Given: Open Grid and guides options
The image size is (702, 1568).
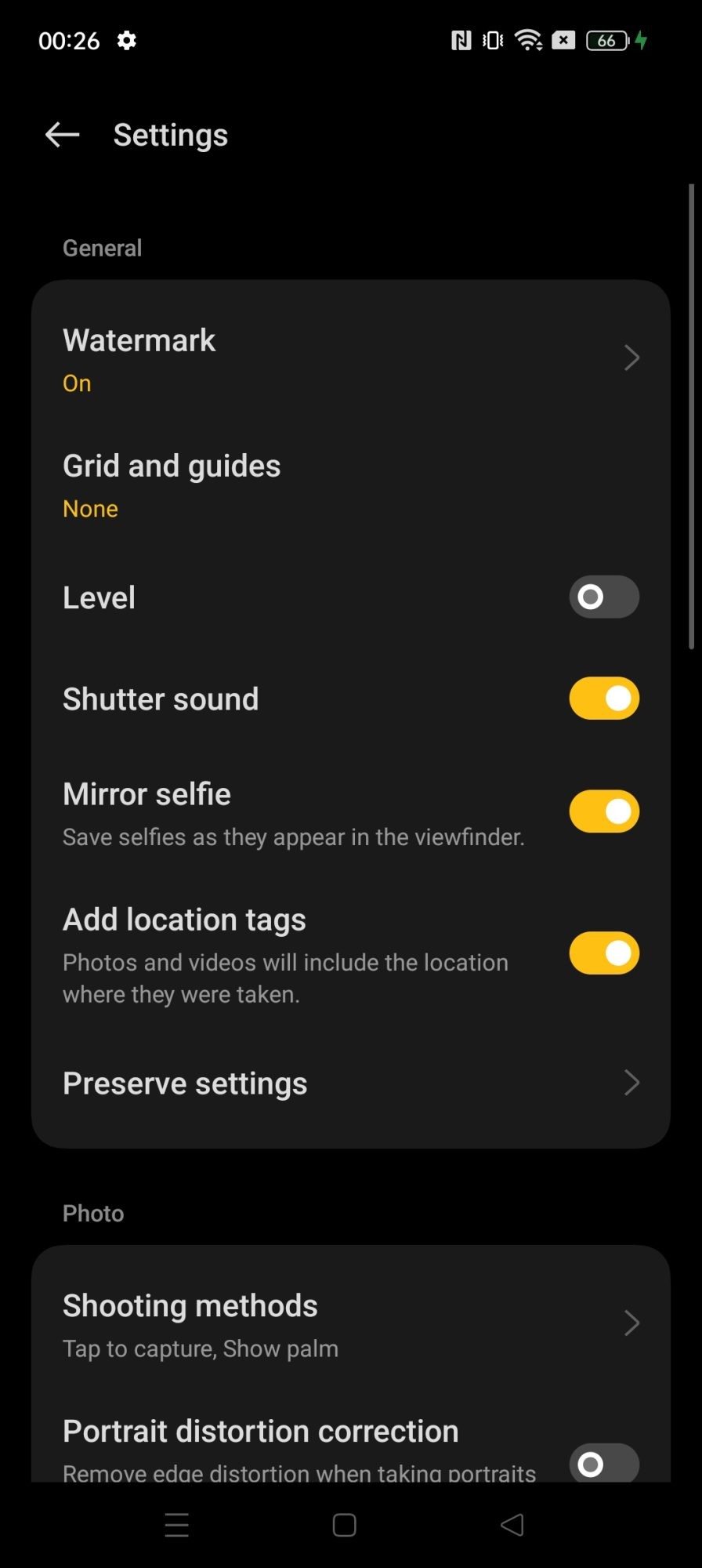Looking at the screenshot, I should click(350, 485).
